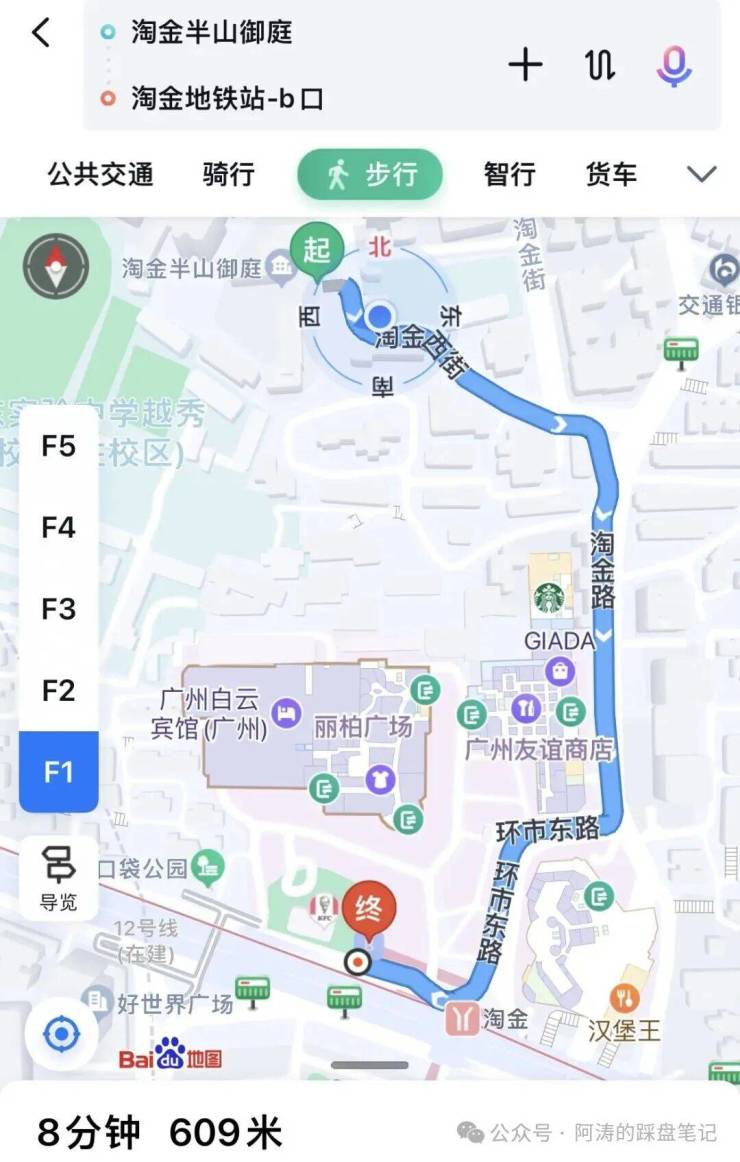Edit the start point 淘金半山御庭
740x1162 pixels.
(x=211, y=32)
